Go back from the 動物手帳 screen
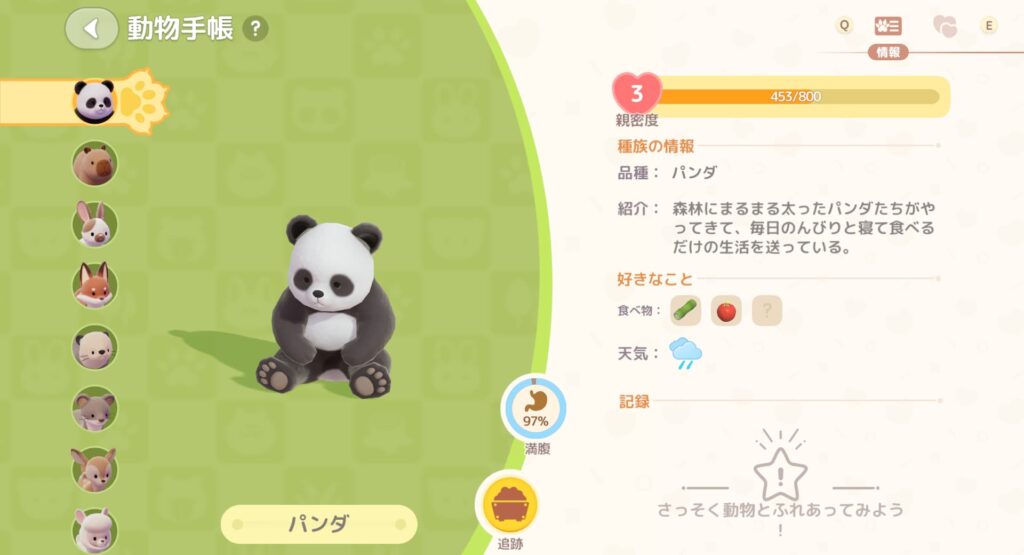This screenshot has width=1024, height=555. point(91,28)
